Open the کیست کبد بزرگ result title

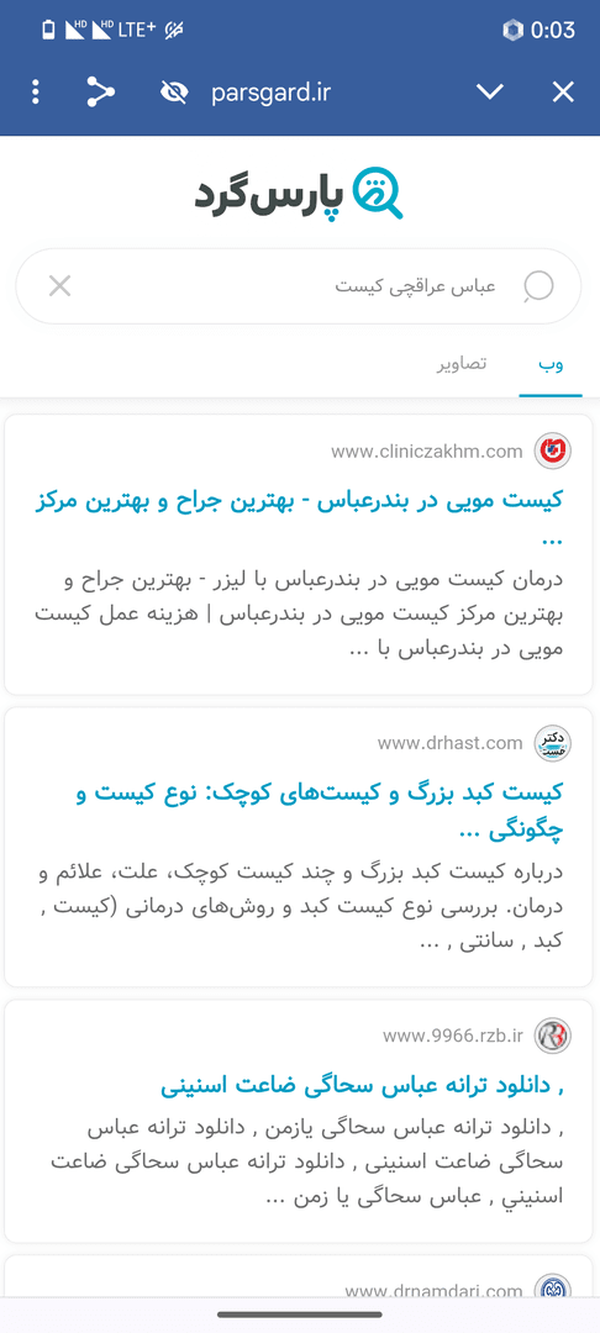(x=320, y=811)
